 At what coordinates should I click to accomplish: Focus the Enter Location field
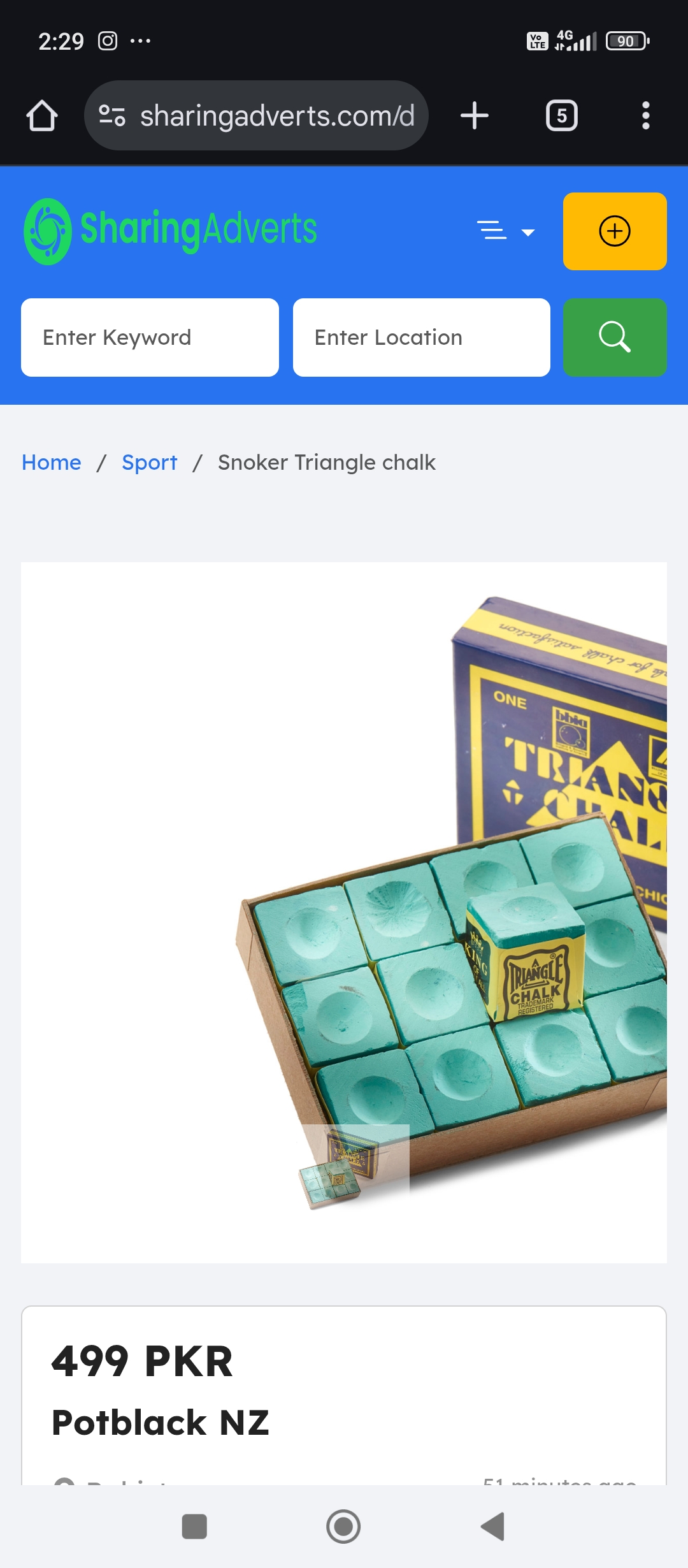coord(421,337)
